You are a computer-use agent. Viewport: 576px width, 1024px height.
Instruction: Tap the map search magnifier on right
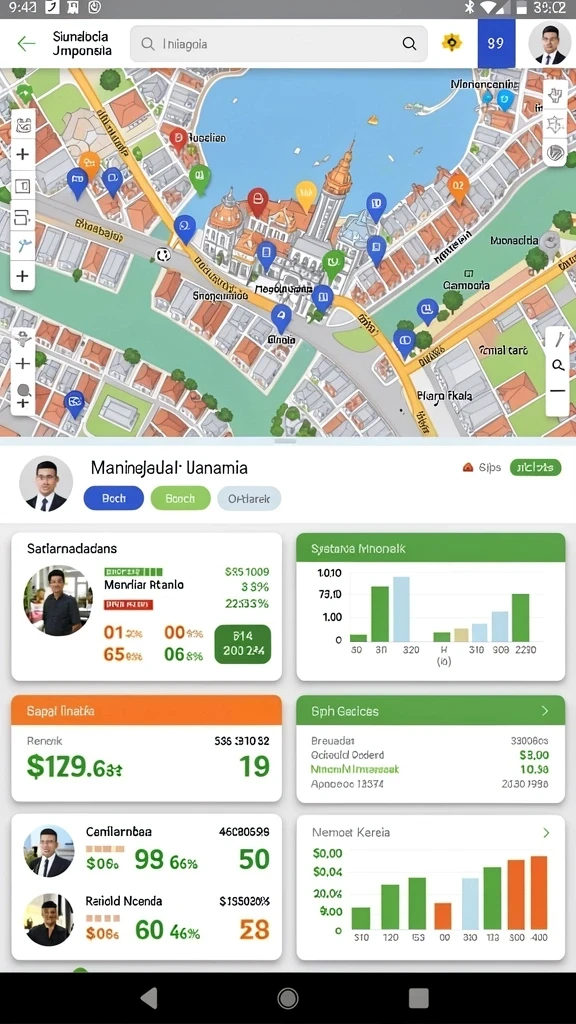(x=558, y=365)
